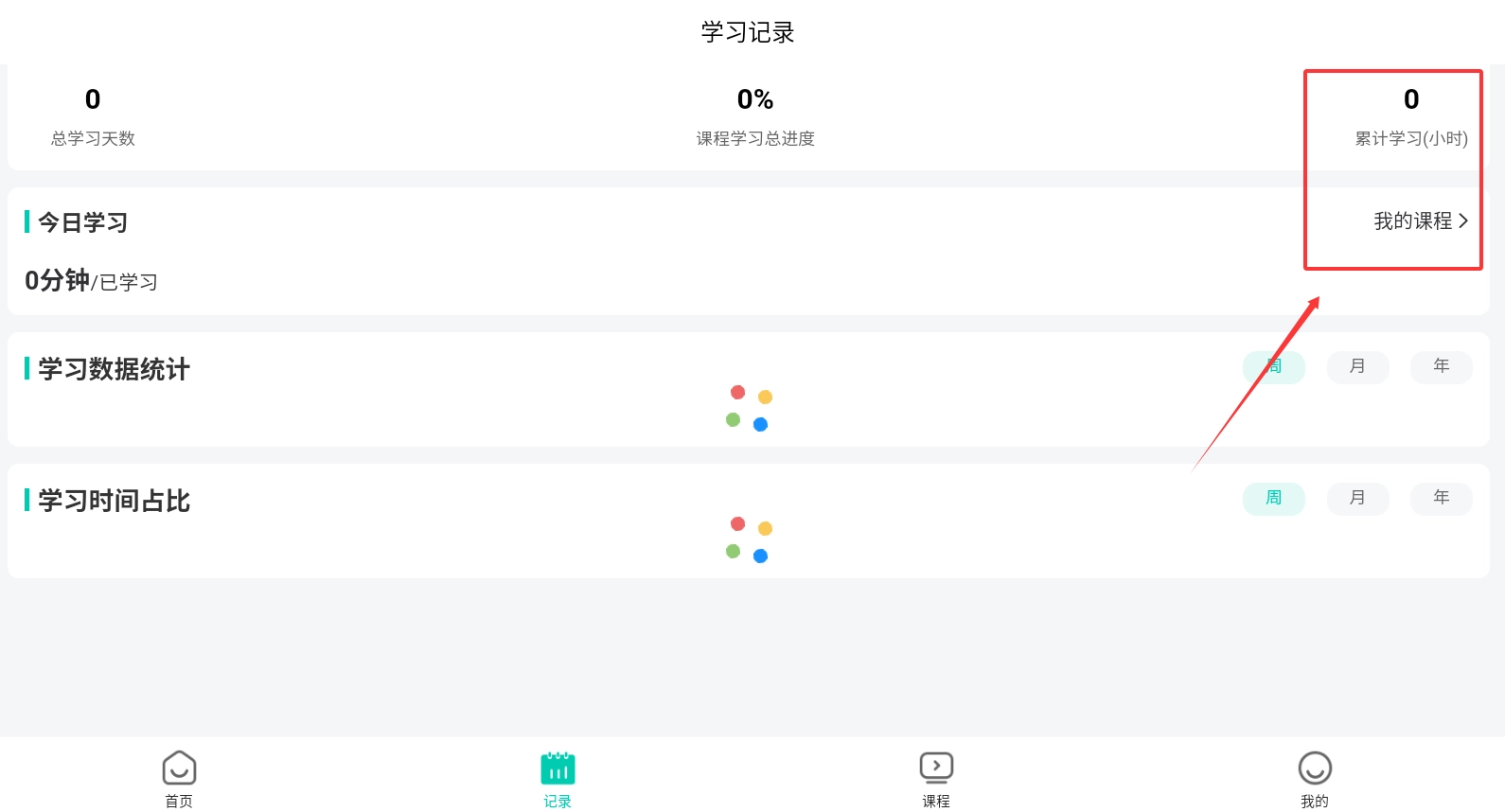This screenshot has width=1505, height=812.
Task: Select 月 in 学习时间占比
Action: coord(1357,499)
